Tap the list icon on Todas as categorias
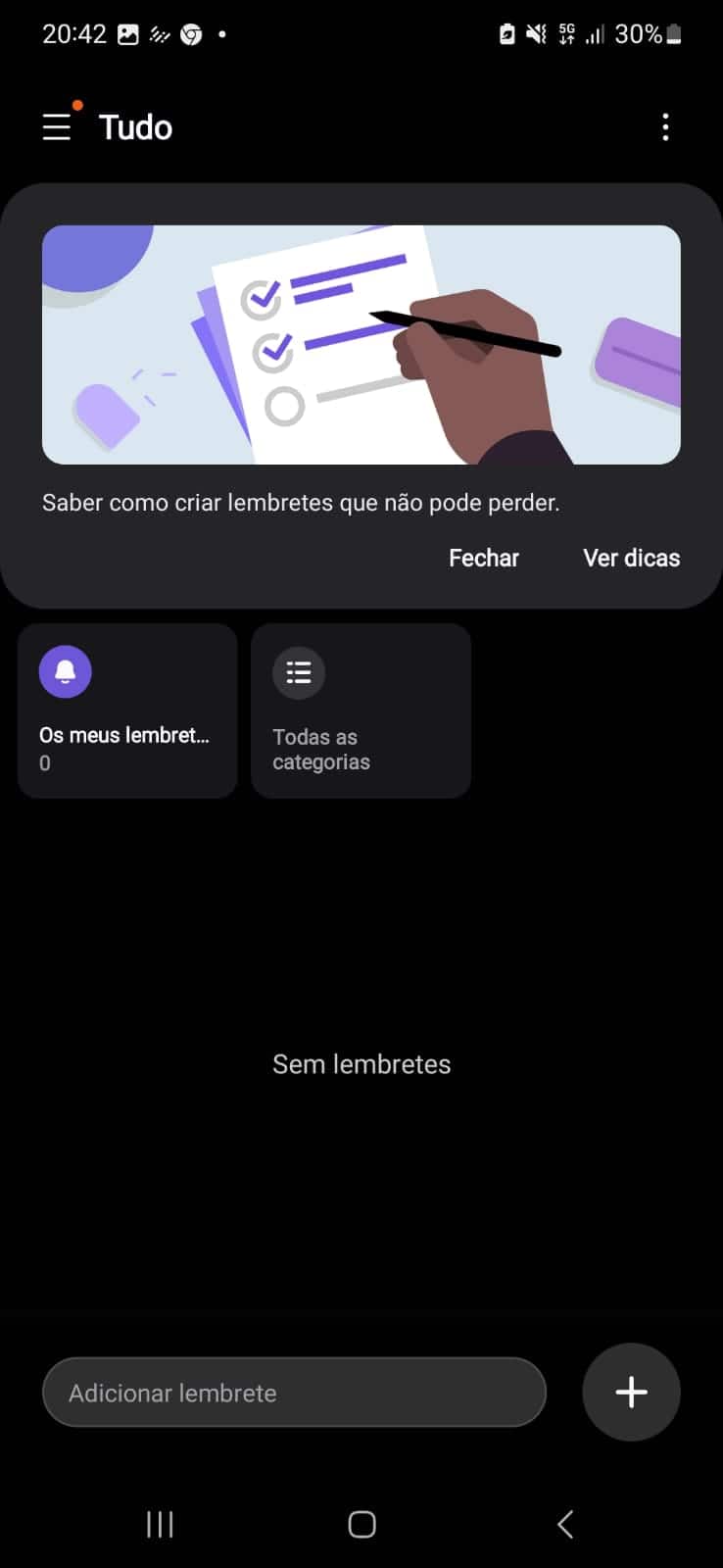 pos(298,672)
